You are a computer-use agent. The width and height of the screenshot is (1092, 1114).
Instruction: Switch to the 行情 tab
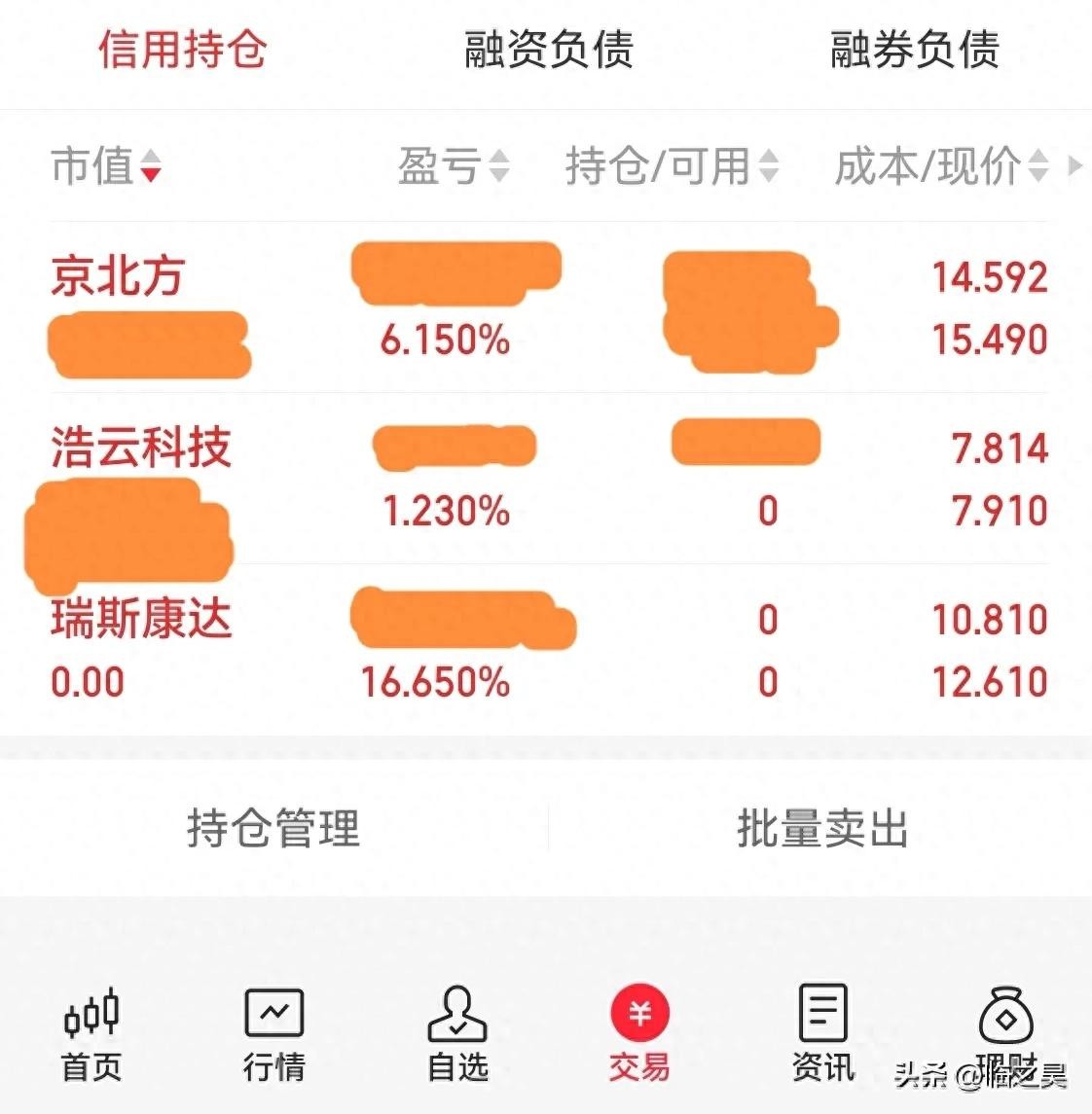(x=273, y=1034)
